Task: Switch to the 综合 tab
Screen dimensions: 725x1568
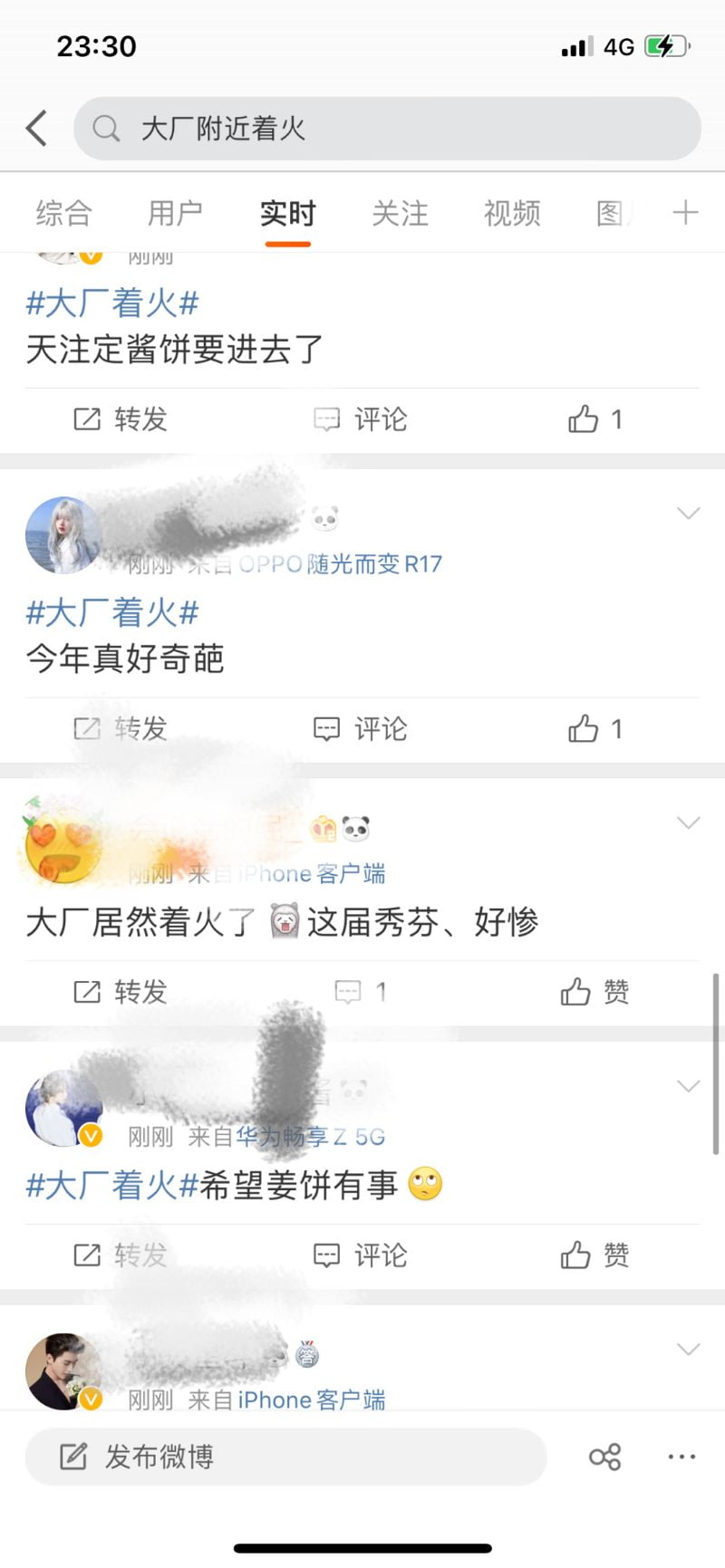Action: [x=63, y=214]
